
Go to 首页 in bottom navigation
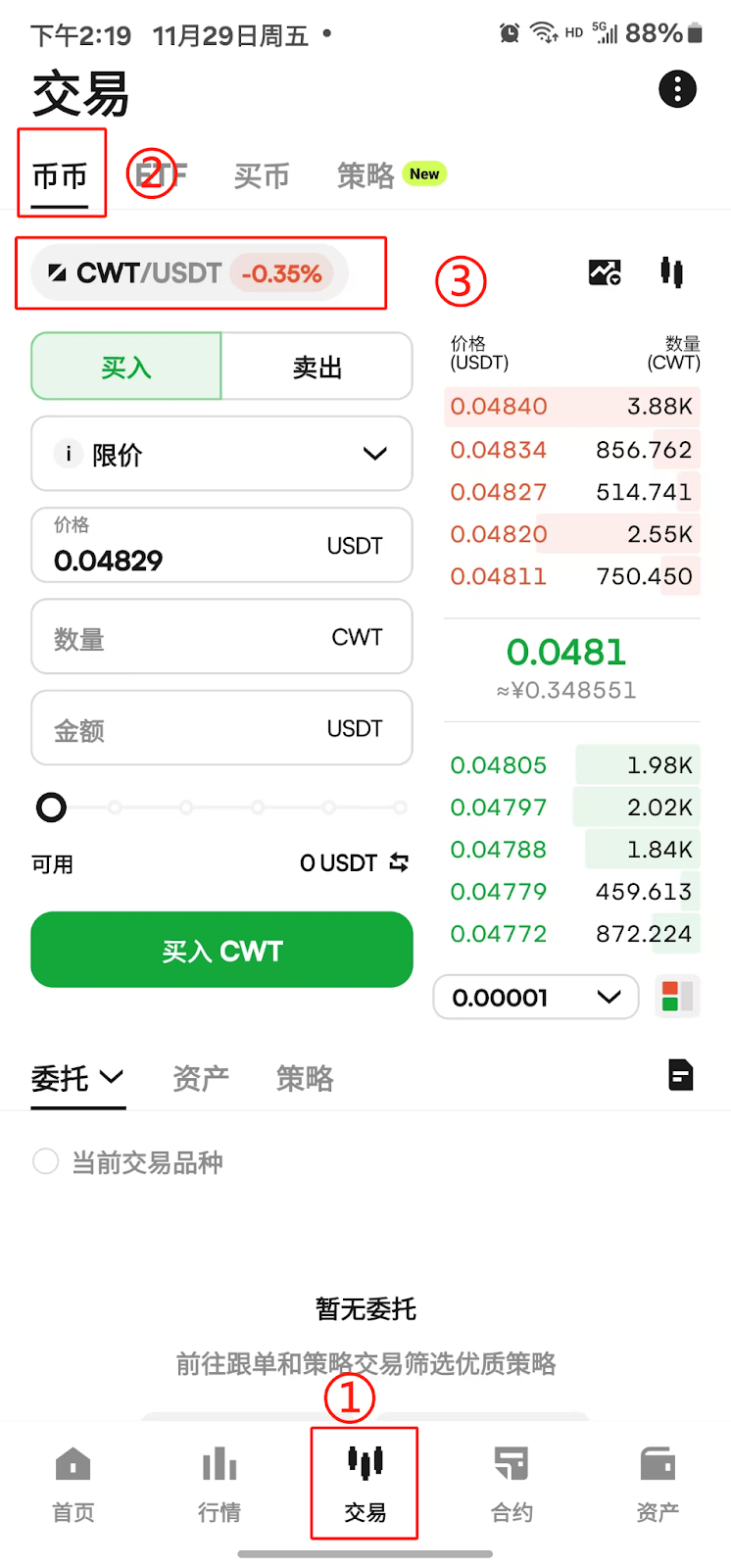(x=73, y=1484)
